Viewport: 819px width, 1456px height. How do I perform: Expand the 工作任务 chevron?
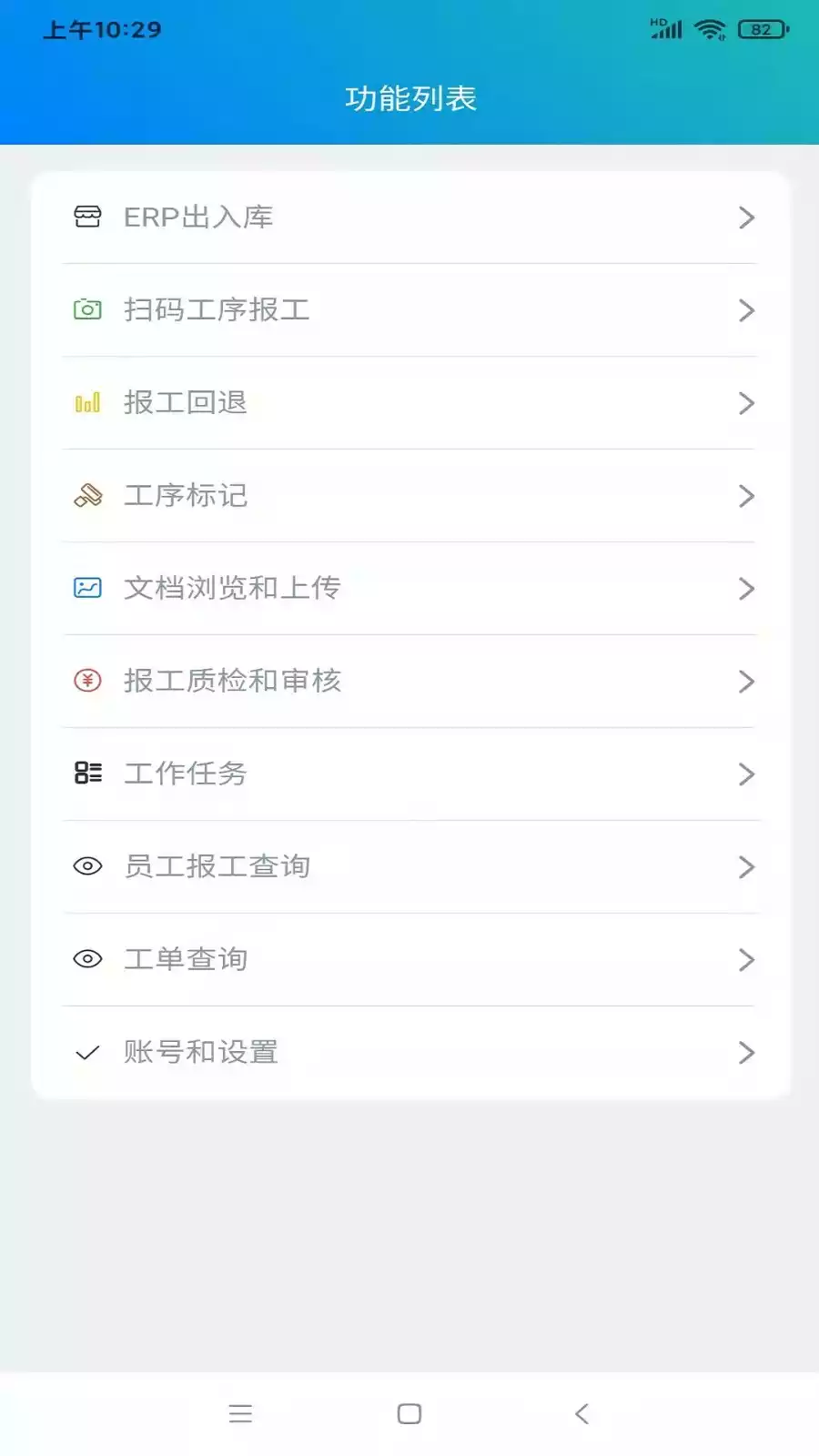746,773
